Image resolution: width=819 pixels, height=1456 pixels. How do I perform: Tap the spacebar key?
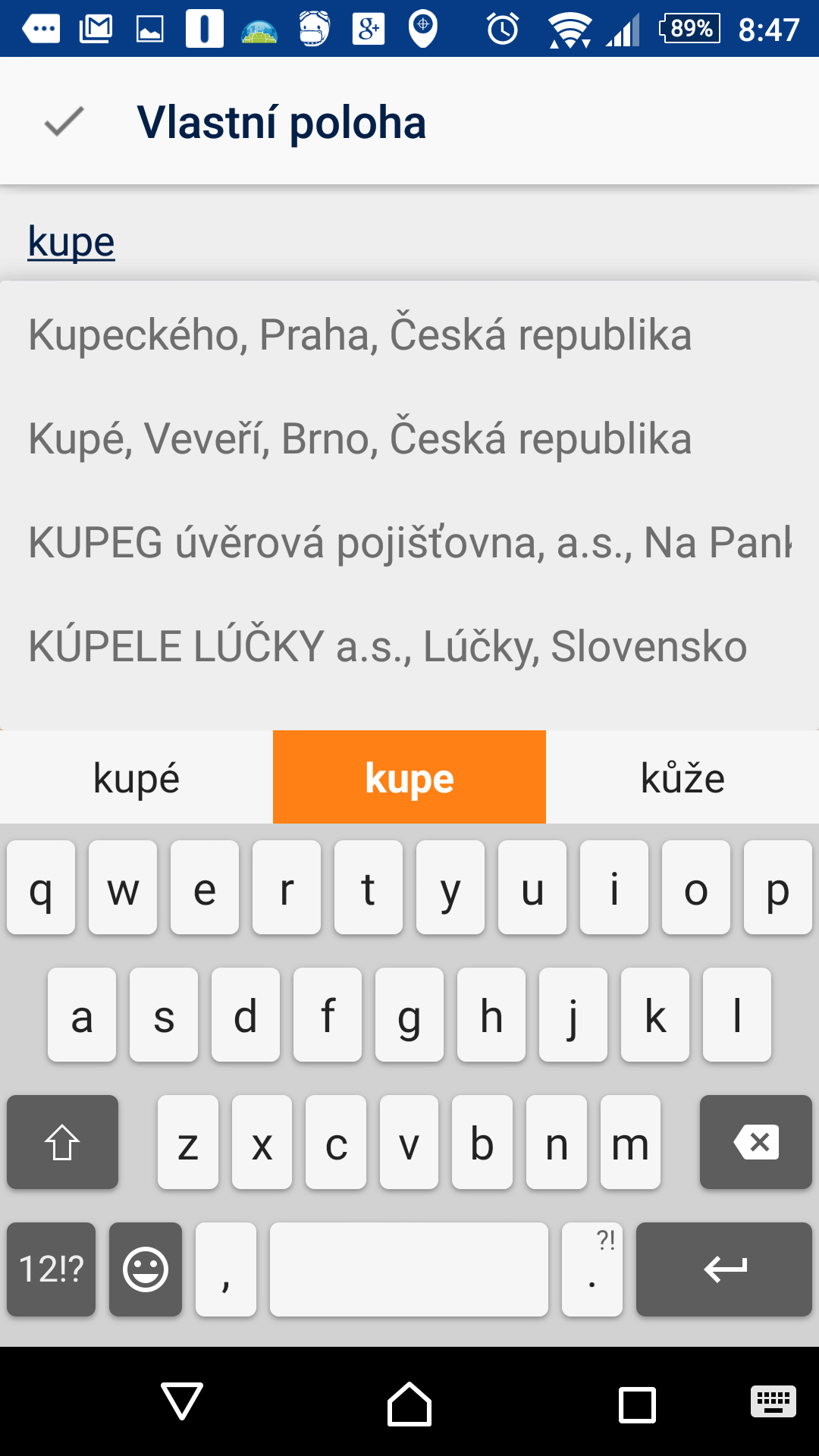click(x=409, y=1269)
